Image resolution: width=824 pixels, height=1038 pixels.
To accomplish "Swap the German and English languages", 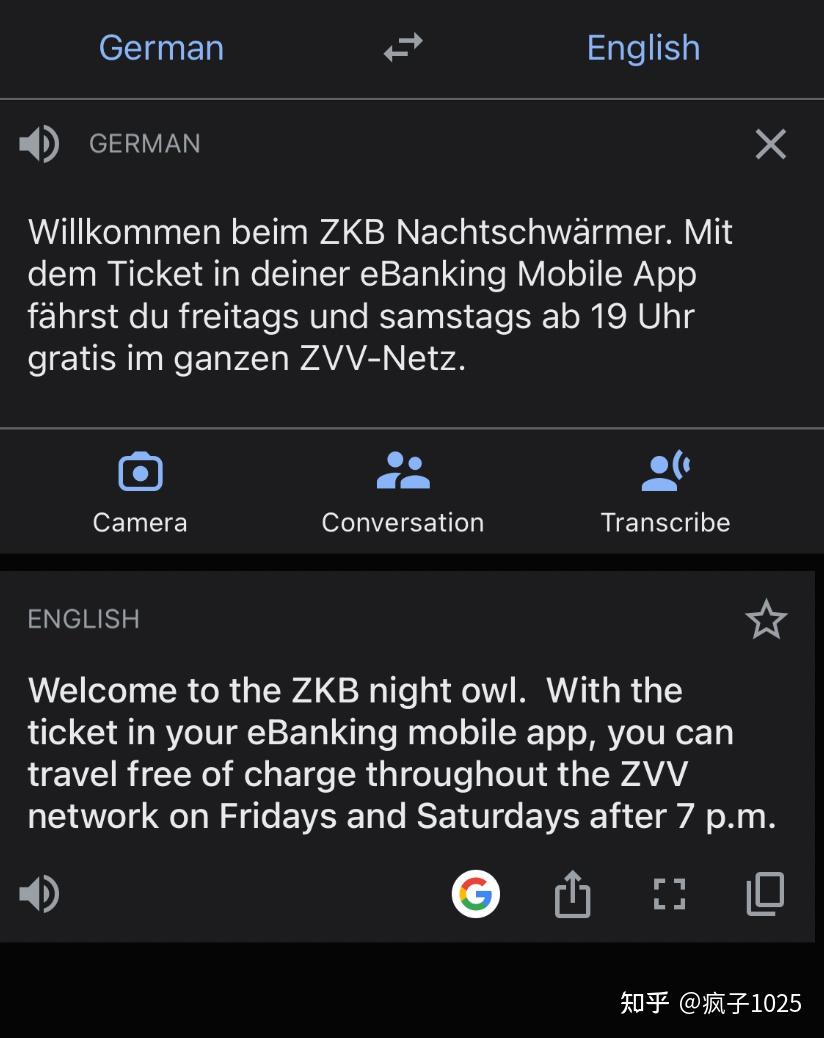I will click(x=403, y=48).
